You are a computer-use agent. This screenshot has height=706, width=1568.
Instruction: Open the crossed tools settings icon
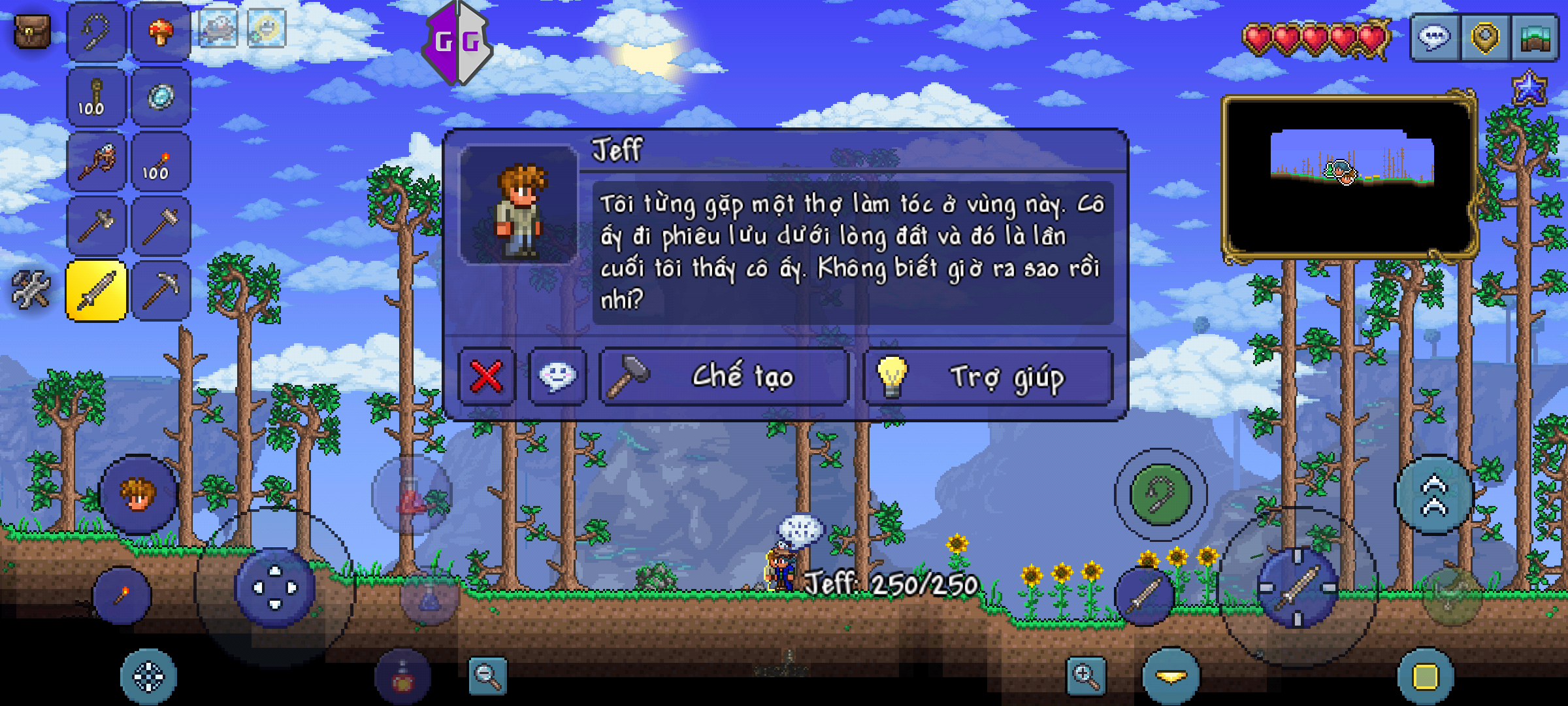(x=29, y=290)
